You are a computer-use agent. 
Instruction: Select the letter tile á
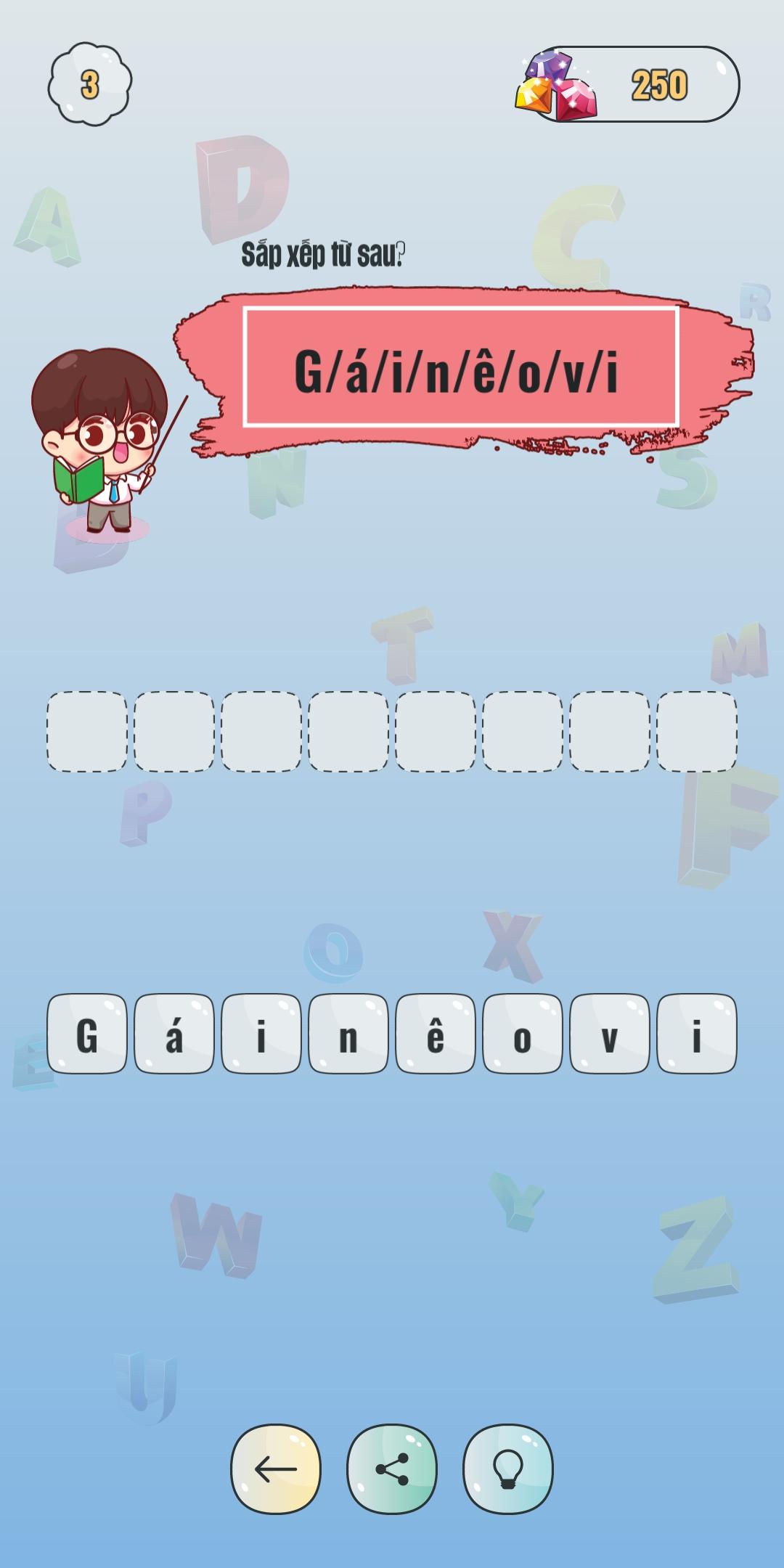point(174,1034)
